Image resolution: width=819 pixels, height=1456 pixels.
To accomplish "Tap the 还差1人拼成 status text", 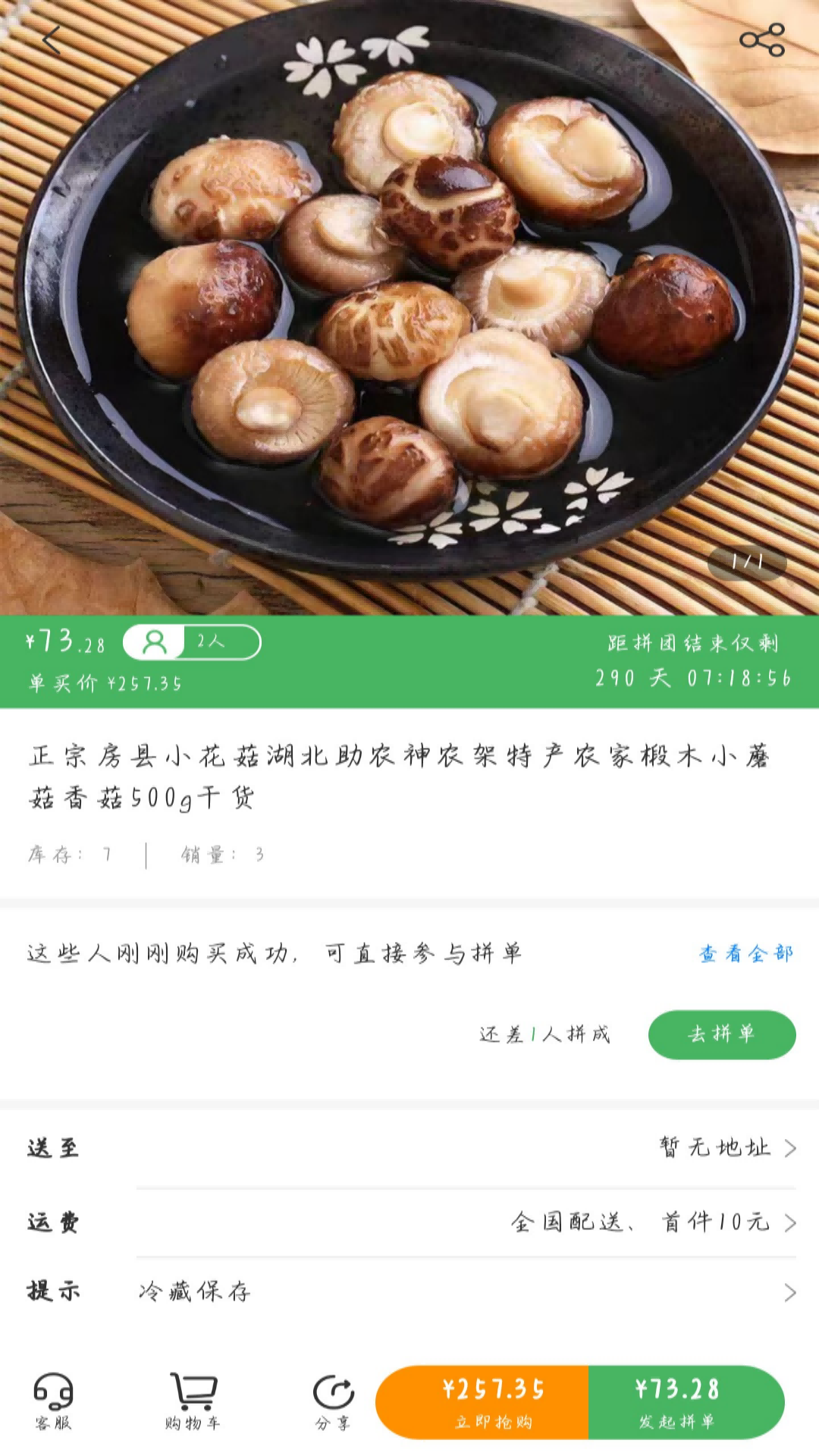I will (x=546, y=1034).
